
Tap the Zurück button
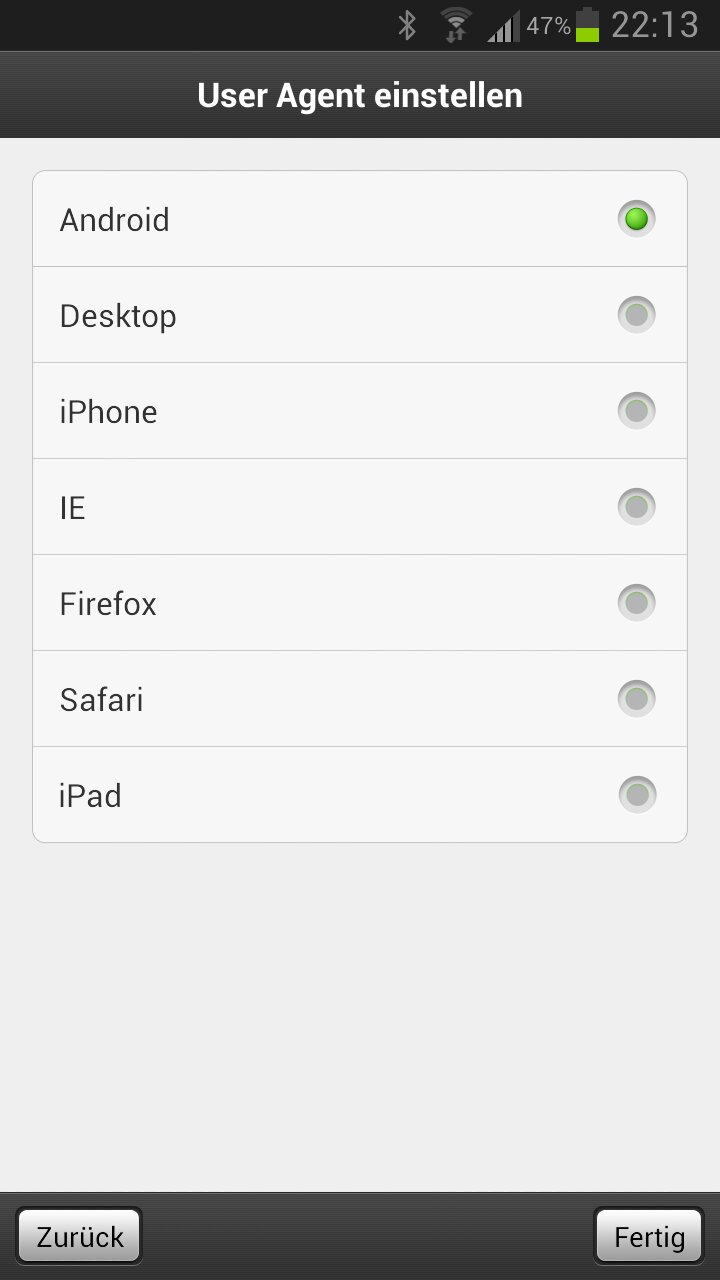(x=80, y=1237)
